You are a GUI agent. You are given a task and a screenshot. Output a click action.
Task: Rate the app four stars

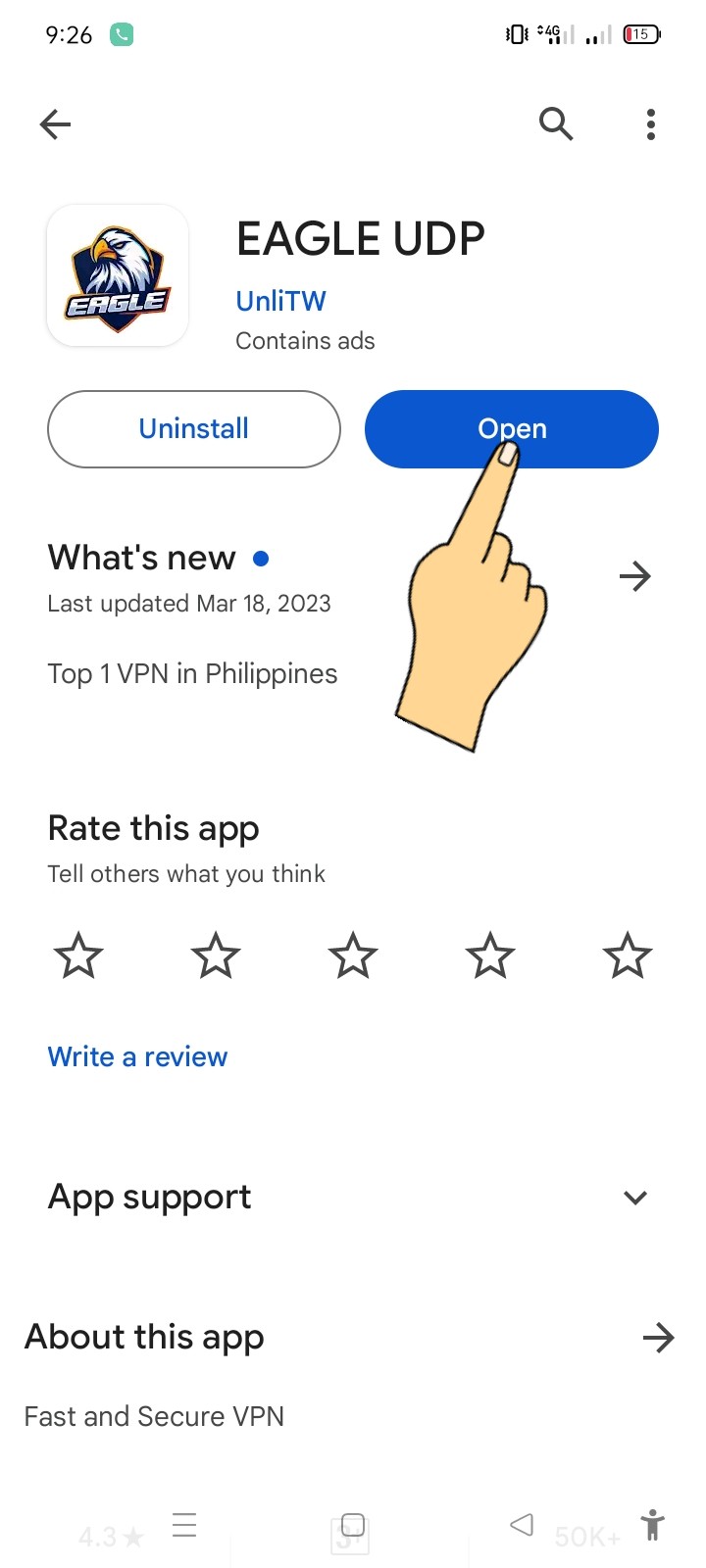(x=490, y=955)
